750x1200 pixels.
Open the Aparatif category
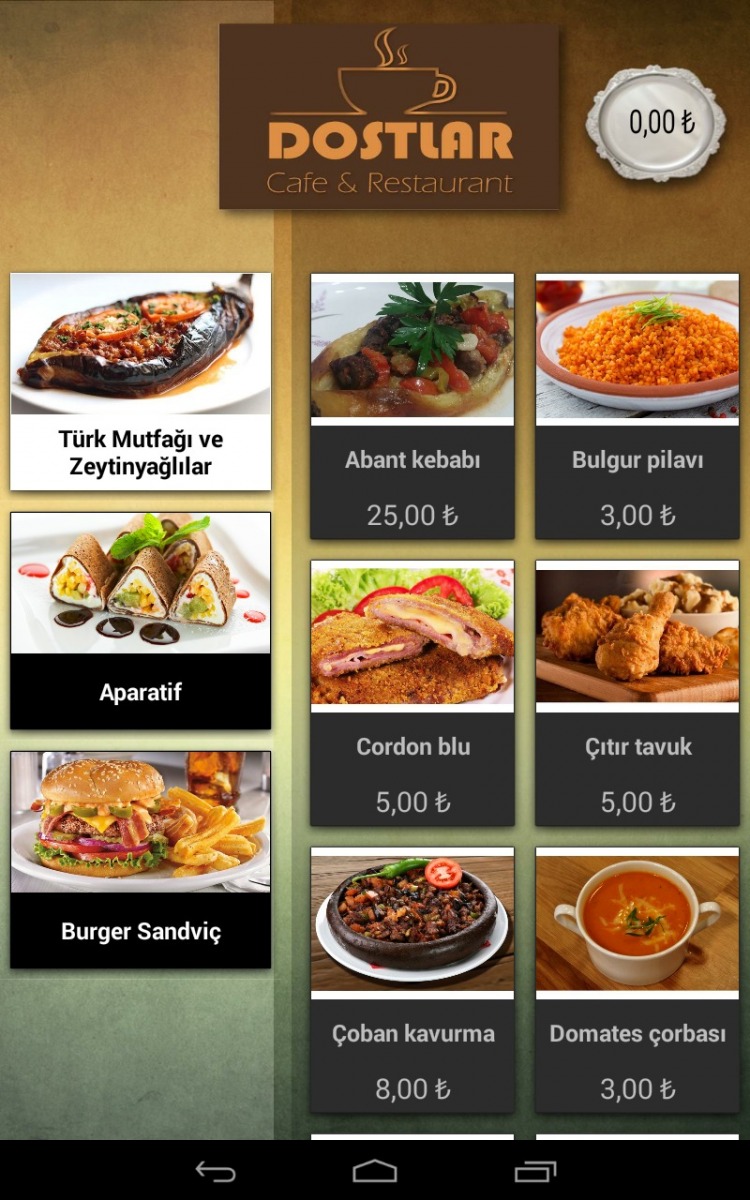(x=140, y=620)
